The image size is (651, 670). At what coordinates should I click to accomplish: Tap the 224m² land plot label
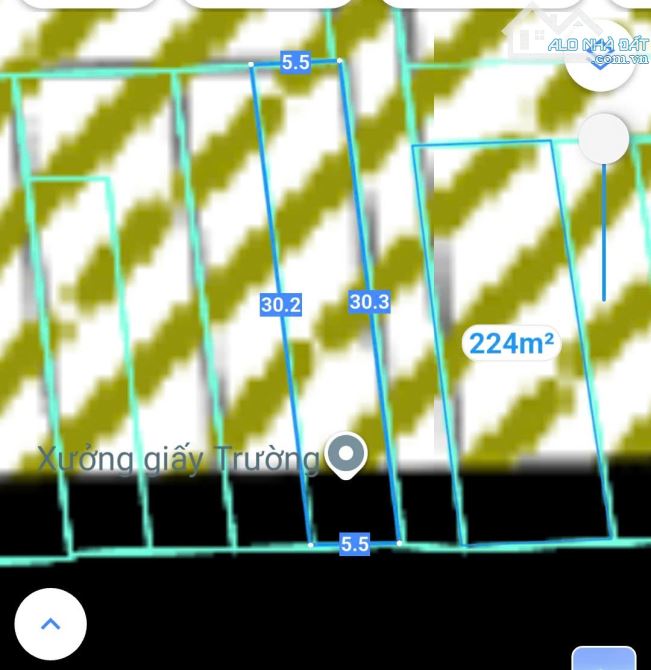(x=511, y=344)
